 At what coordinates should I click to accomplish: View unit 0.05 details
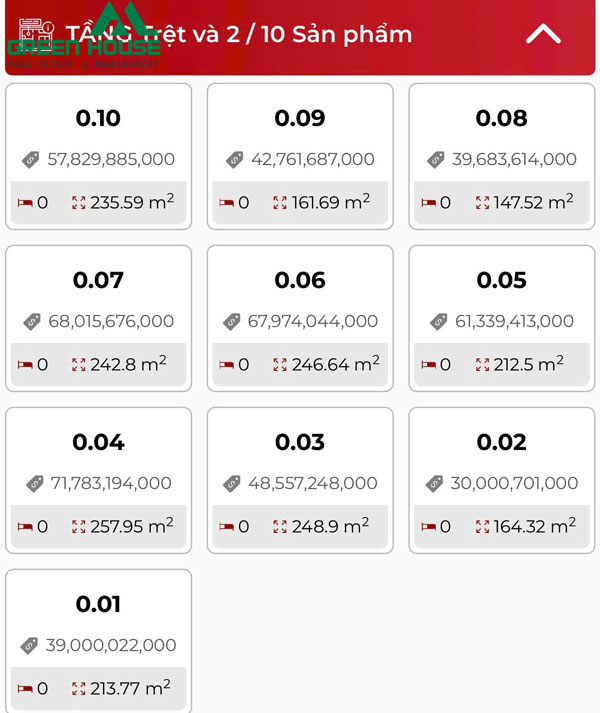(501, 317)
